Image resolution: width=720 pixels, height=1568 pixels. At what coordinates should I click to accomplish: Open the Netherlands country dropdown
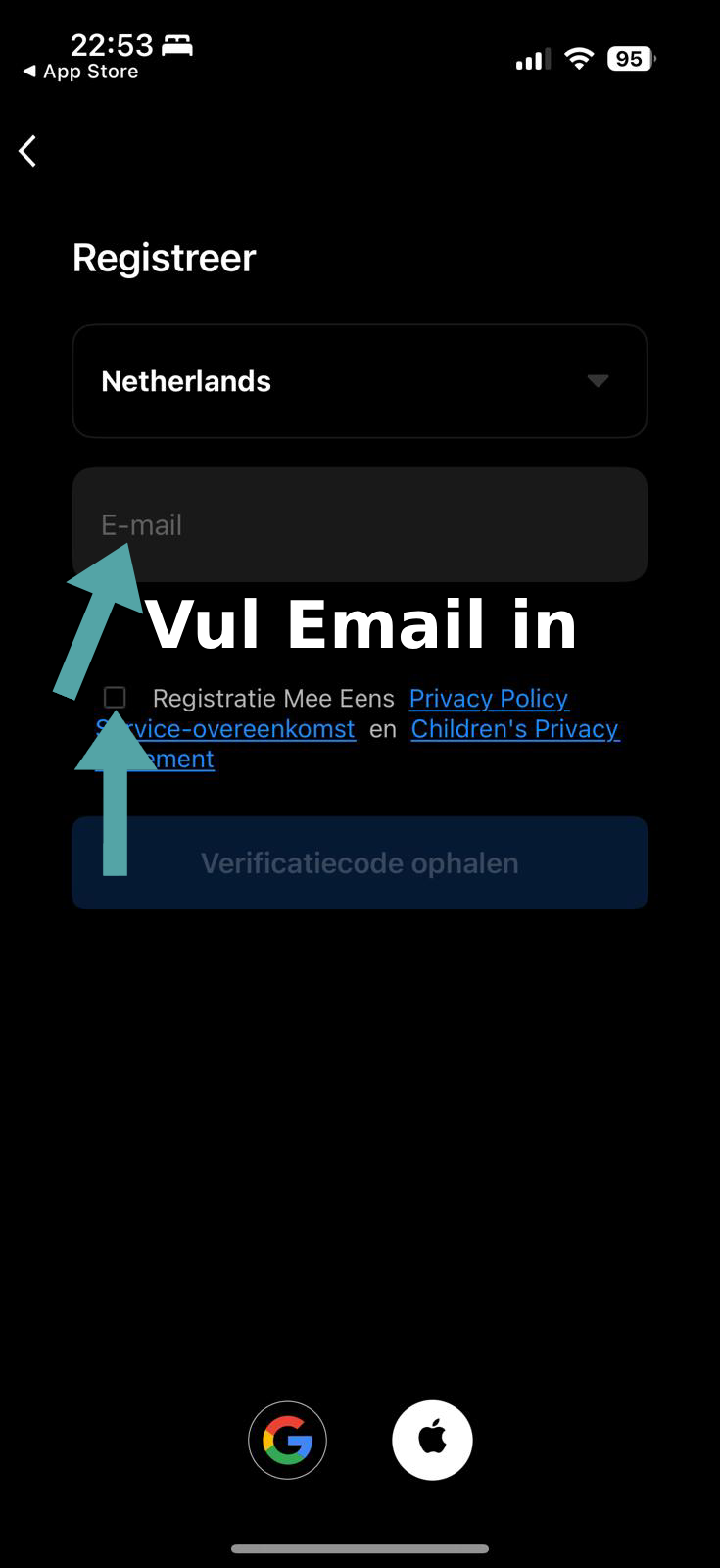360,381
